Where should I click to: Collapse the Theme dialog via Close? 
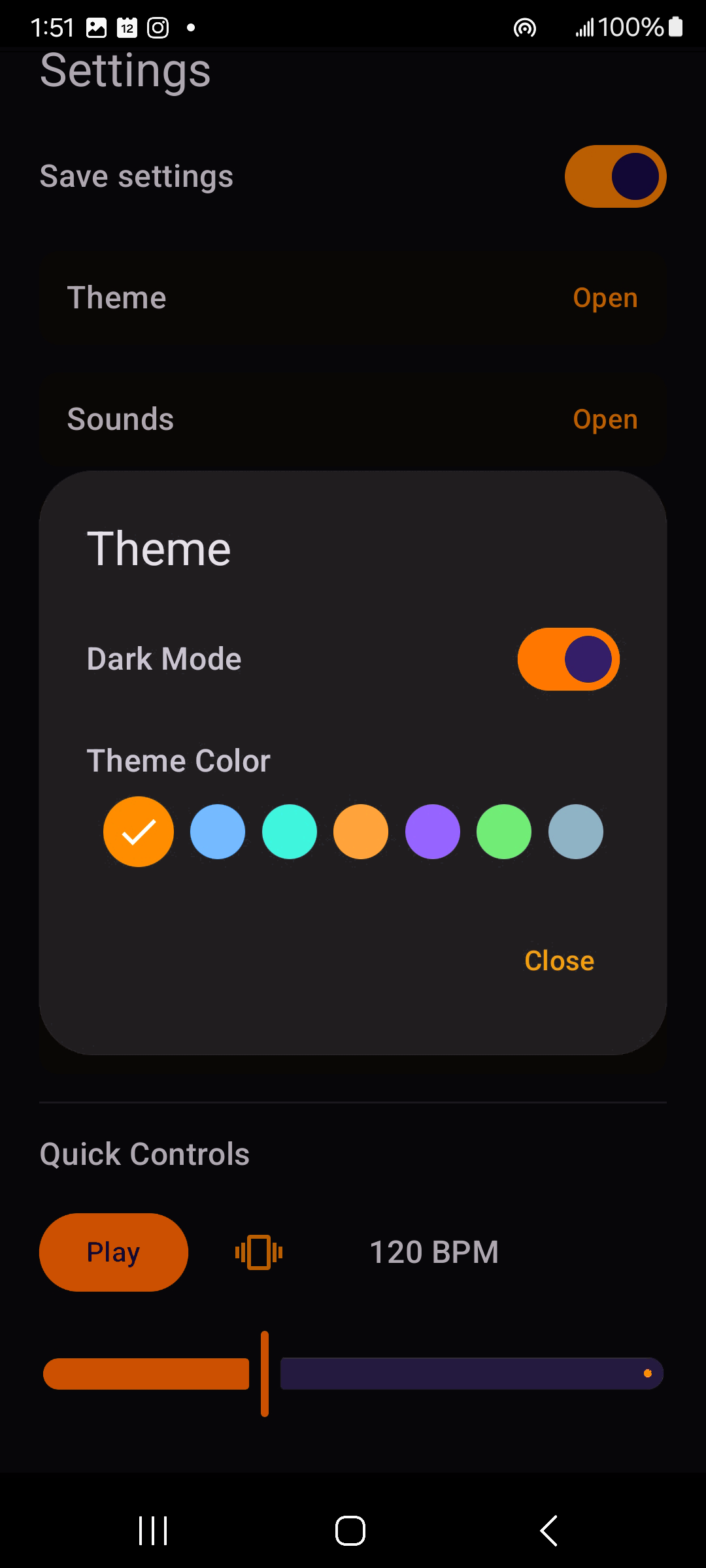(x=558, y=960)
